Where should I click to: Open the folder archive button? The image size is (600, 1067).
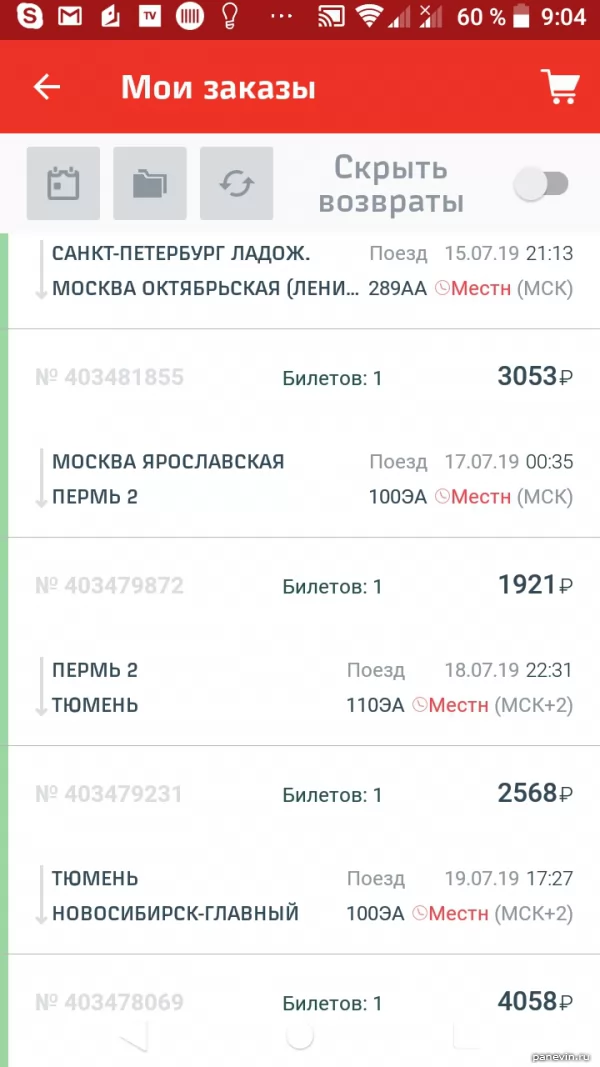pyautogui.click(x=150, y=183)
